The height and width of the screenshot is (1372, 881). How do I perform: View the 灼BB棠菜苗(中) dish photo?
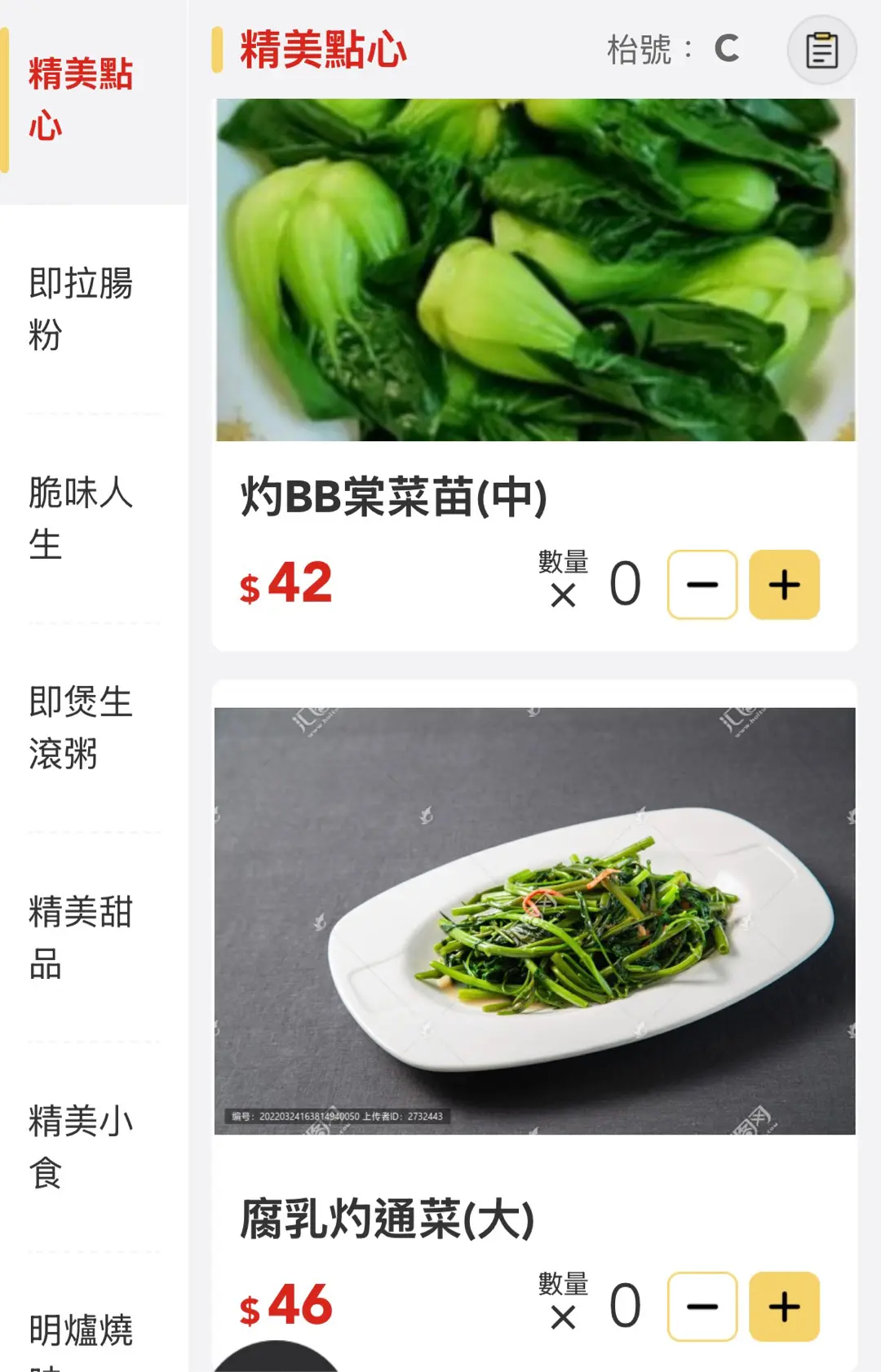(x=535, y=270)
